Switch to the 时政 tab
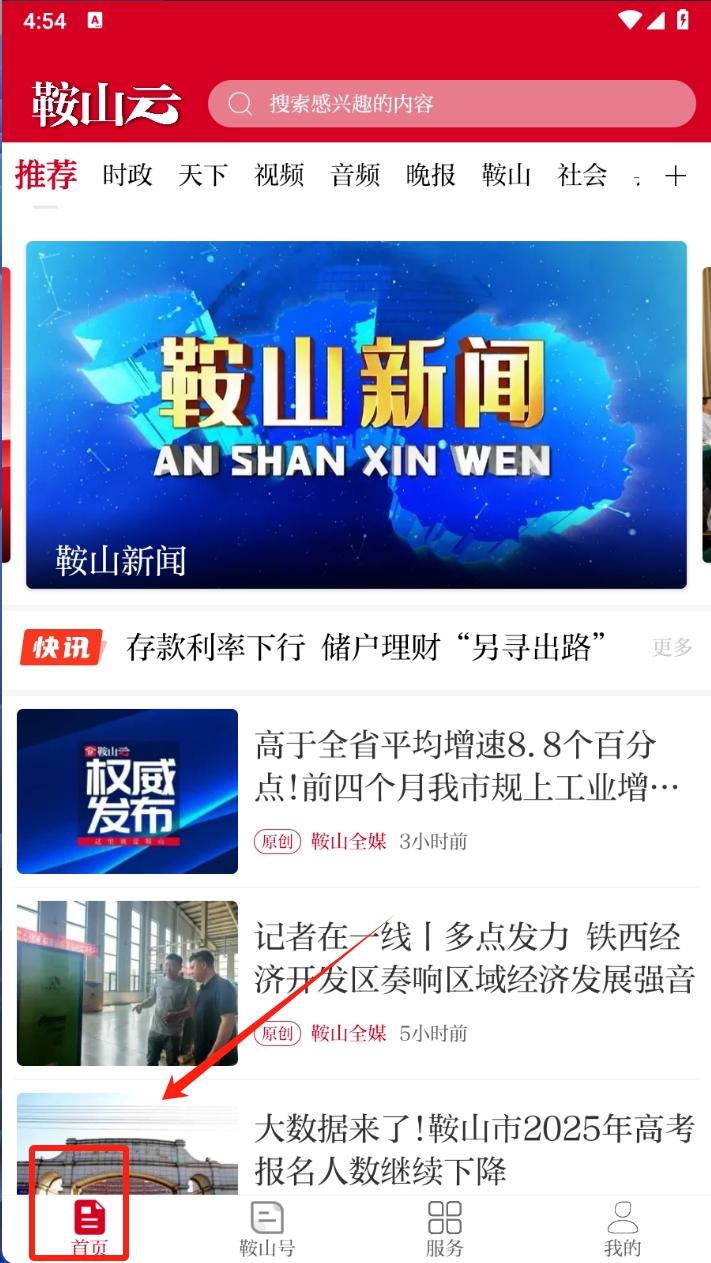The height and width of the screenshot is (1263, 711). coord(128,176)
